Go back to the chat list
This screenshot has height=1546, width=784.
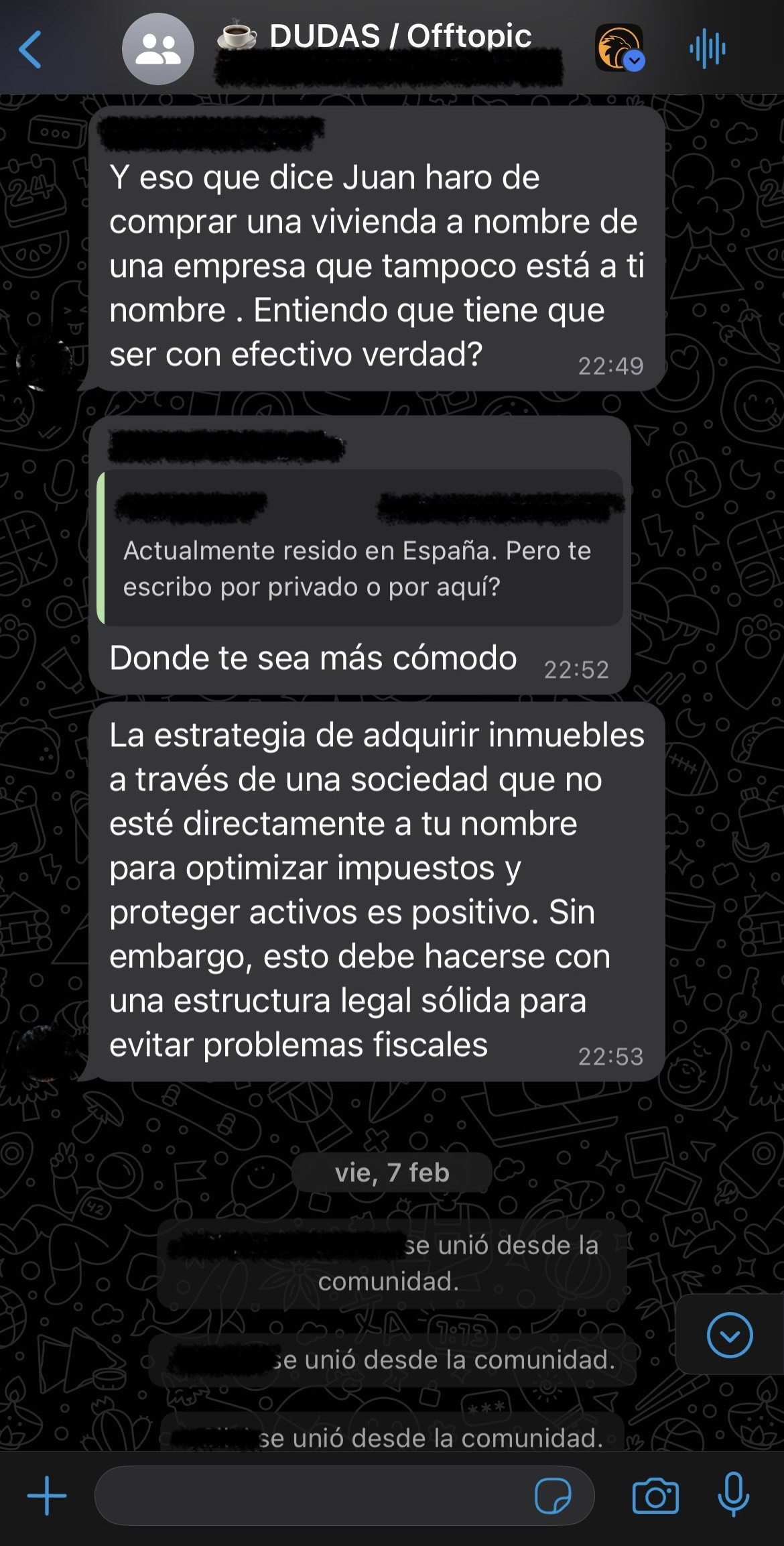(30, 50)
